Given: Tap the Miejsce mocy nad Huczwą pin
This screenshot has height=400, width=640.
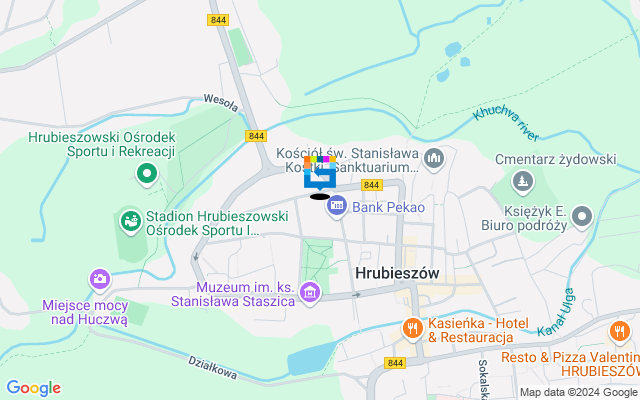Looking at the screenshot, I should pos(99,278).
